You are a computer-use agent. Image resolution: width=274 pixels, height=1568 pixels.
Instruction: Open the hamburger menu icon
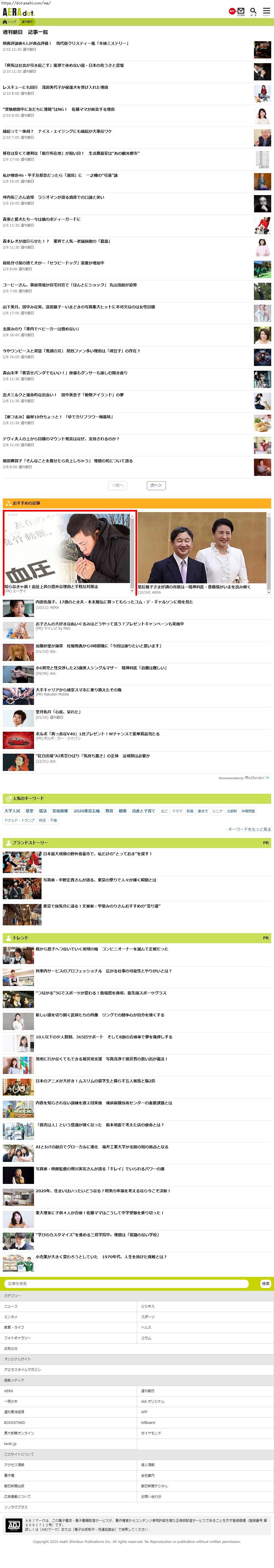click(x=266, y=11)
